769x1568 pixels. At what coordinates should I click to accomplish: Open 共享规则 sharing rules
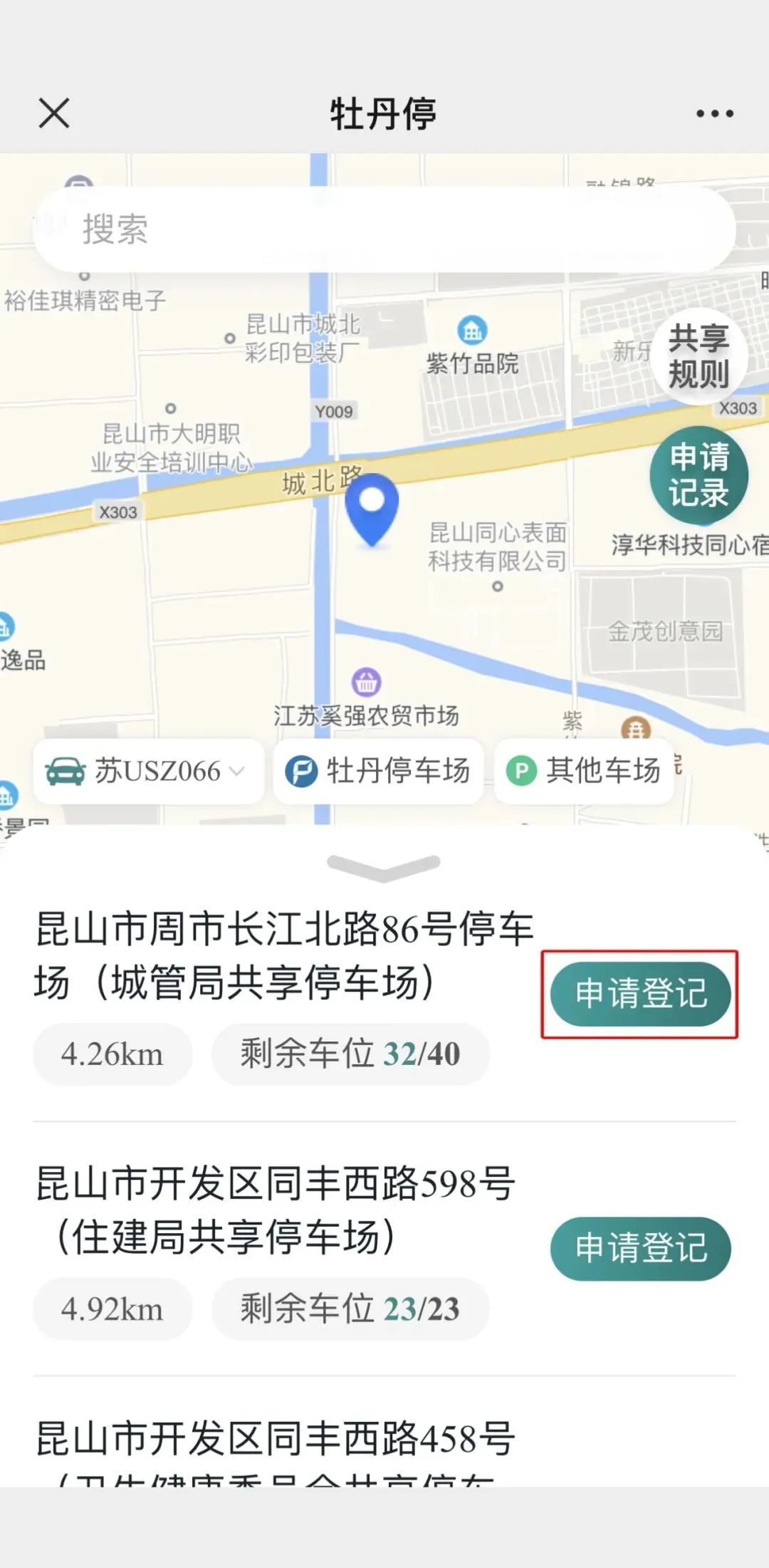coord(699,356)
